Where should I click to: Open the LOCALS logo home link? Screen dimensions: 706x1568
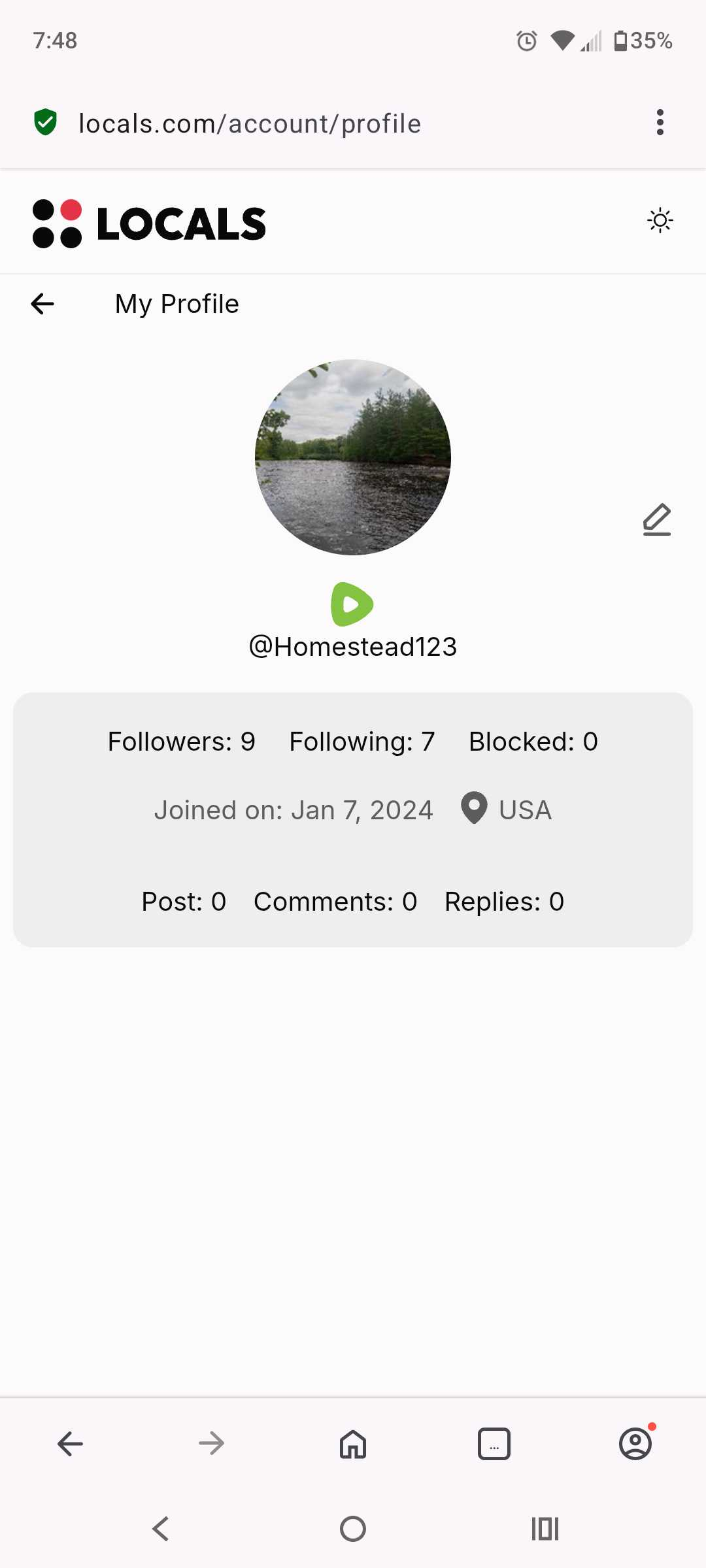(x=149, y=223)
